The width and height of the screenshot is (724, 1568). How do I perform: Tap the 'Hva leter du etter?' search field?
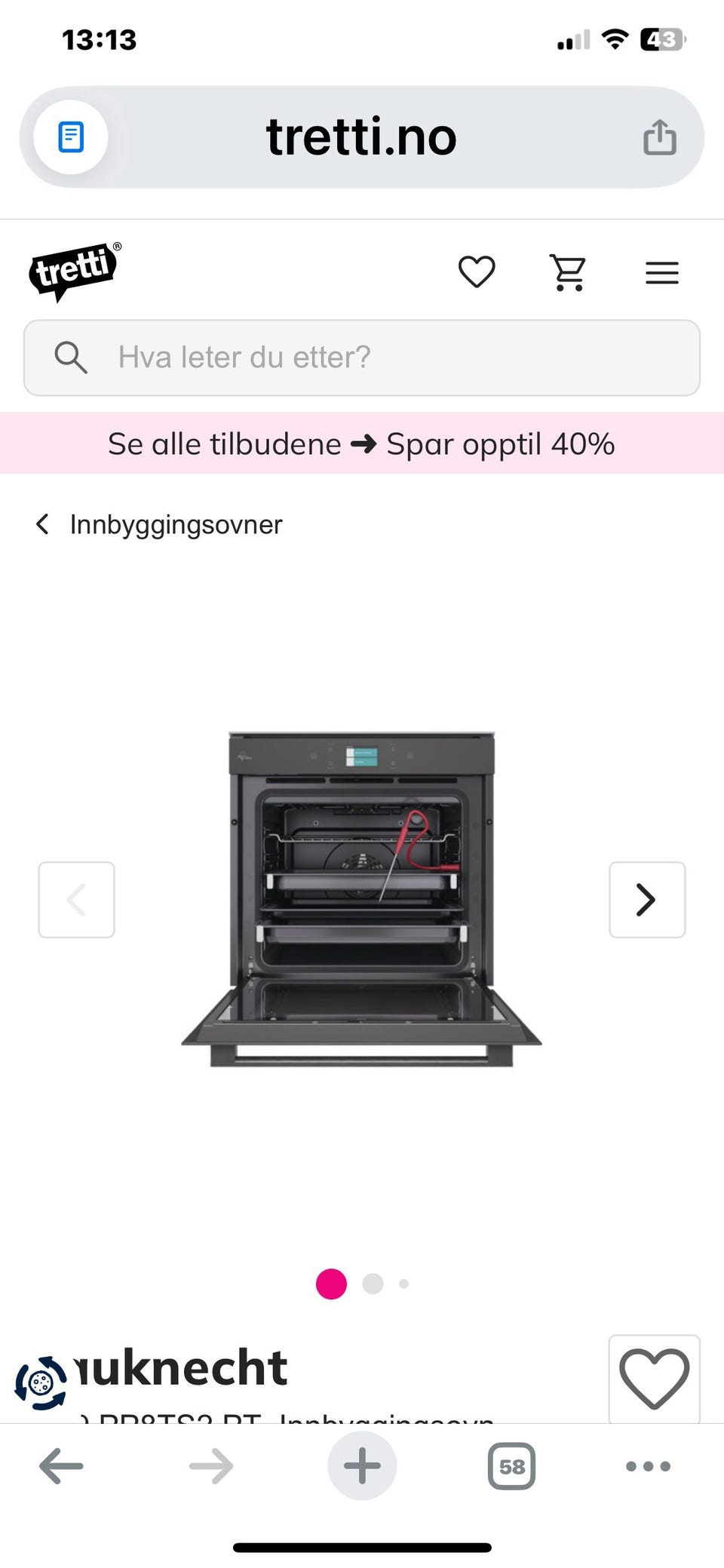(361, 357)
